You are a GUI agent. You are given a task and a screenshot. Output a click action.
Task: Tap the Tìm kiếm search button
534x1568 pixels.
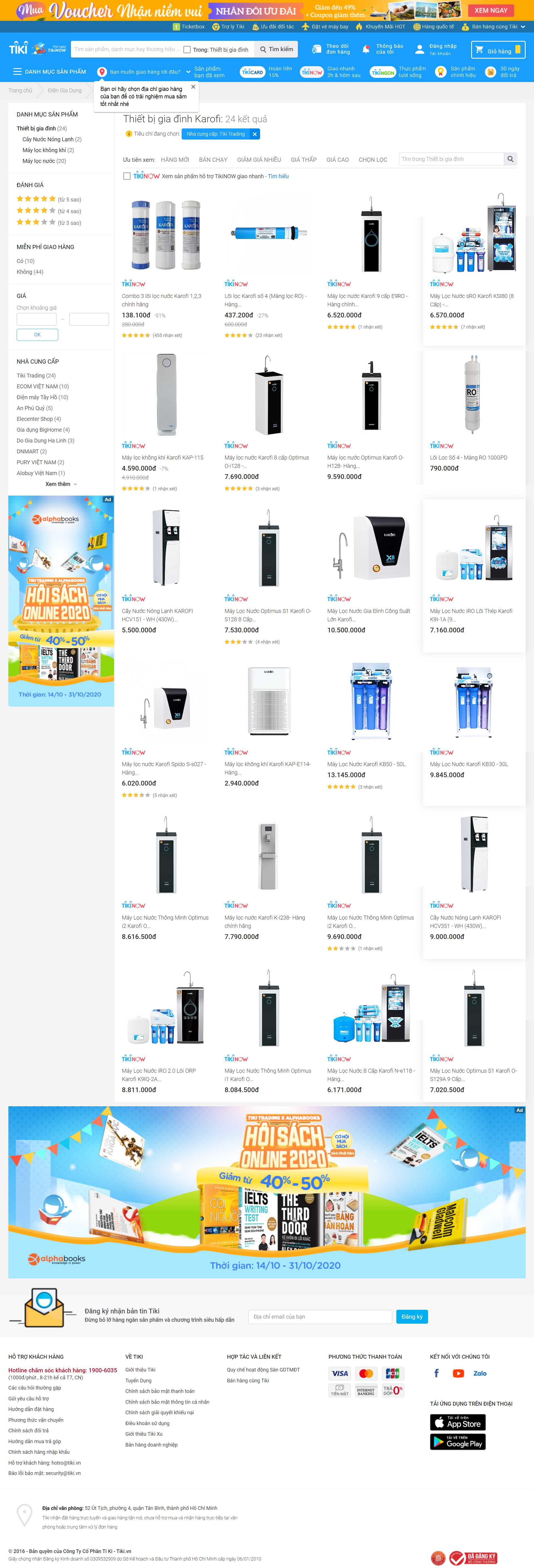276,49
